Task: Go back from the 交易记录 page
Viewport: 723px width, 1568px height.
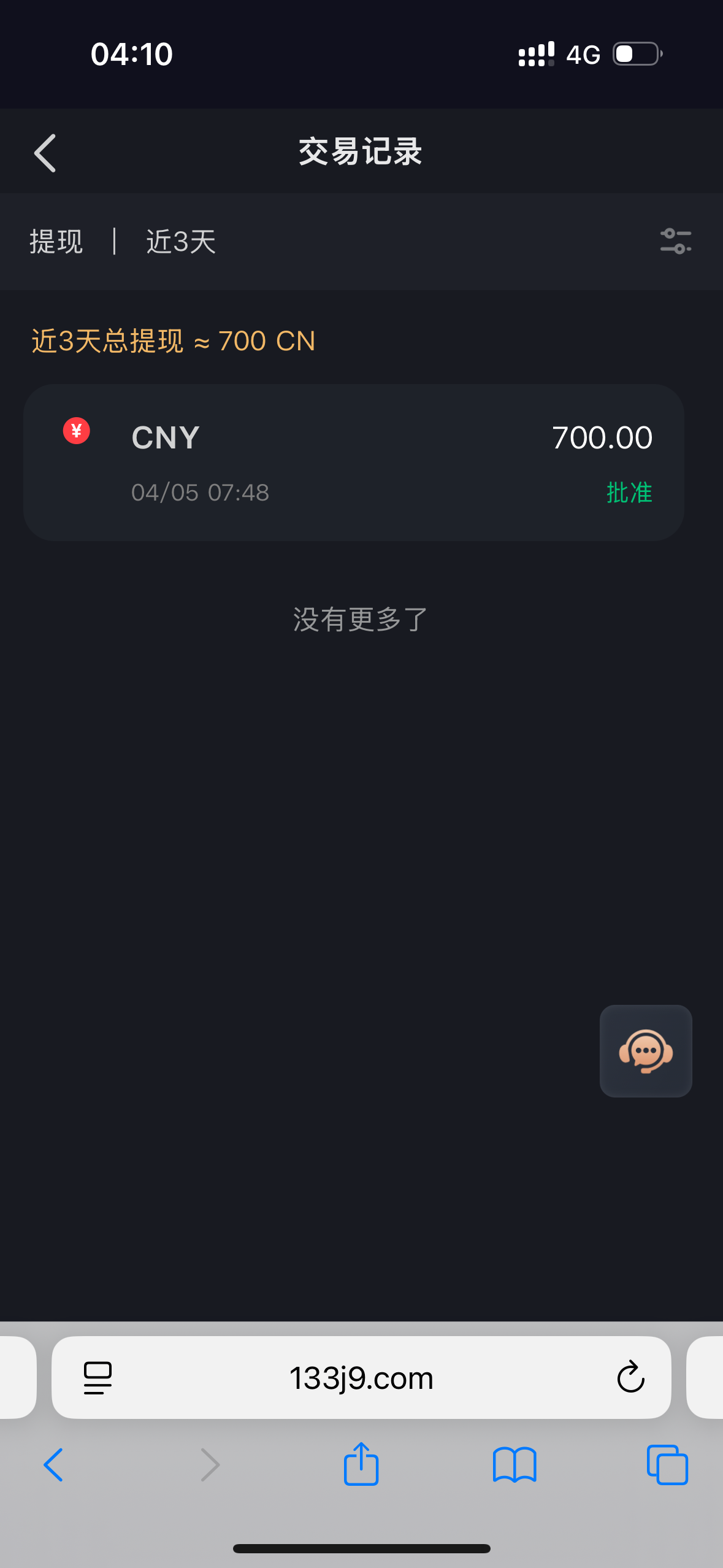Action: (45, 153)
